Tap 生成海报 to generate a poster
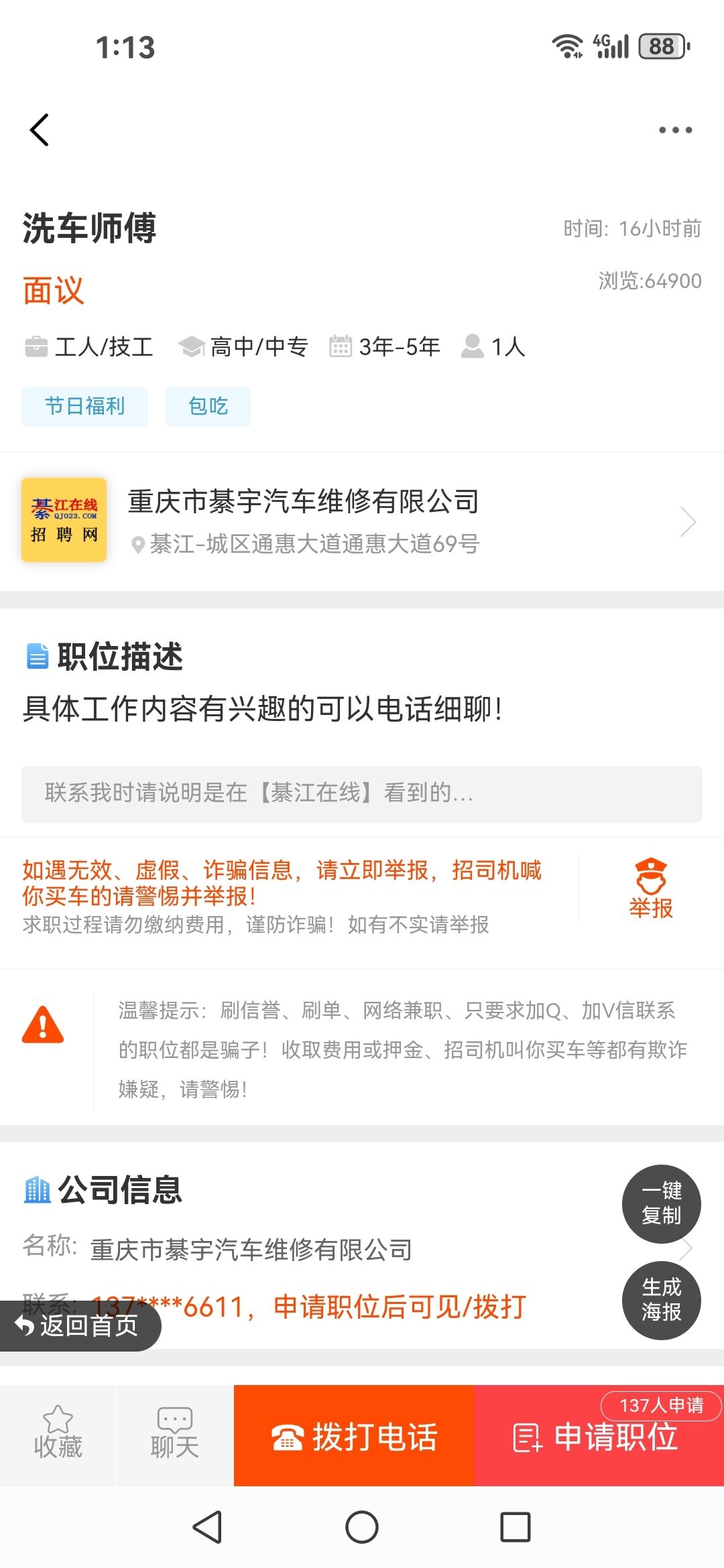724x1568 pixels. click(x=662, y=1300)
